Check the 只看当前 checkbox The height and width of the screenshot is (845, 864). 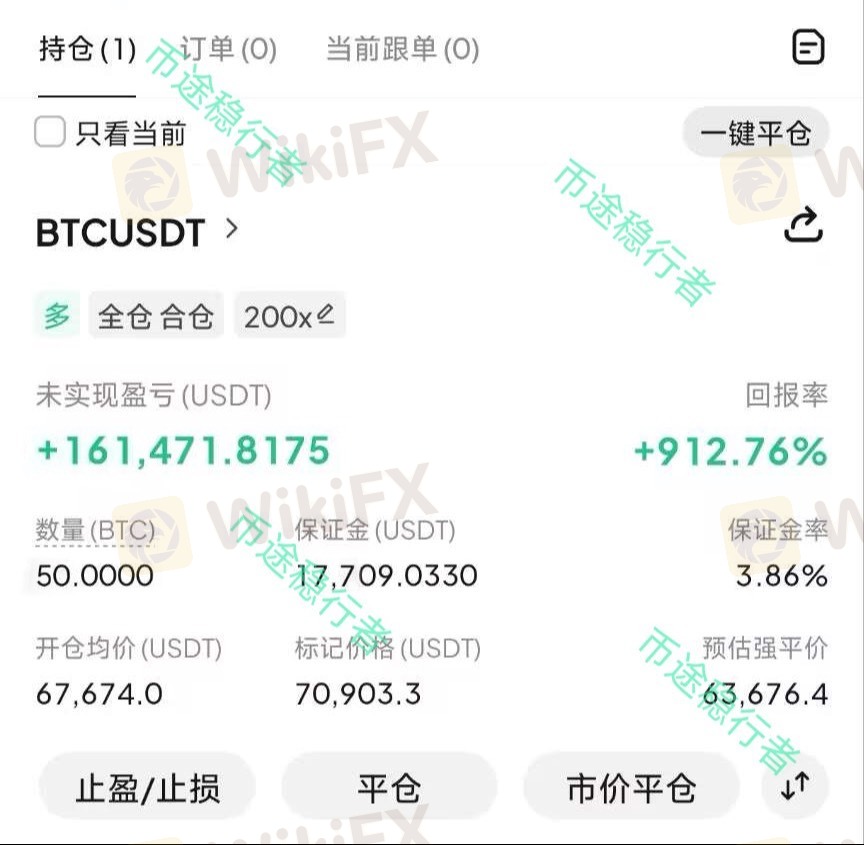click(x=50, y=132)
